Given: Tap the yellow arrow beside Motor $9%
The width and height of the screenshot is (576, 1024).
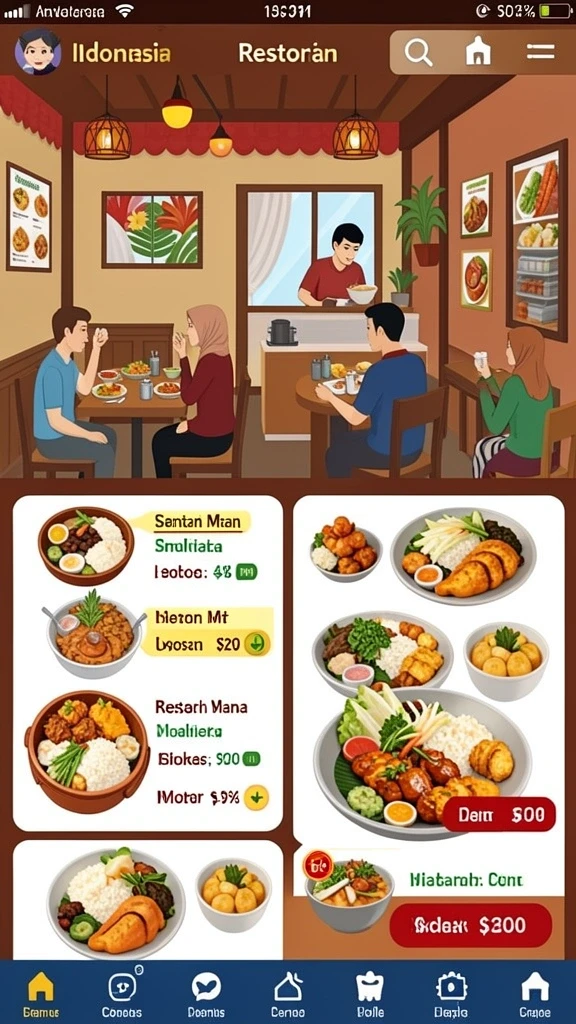Looking at the screenshot, I should 256,797.
